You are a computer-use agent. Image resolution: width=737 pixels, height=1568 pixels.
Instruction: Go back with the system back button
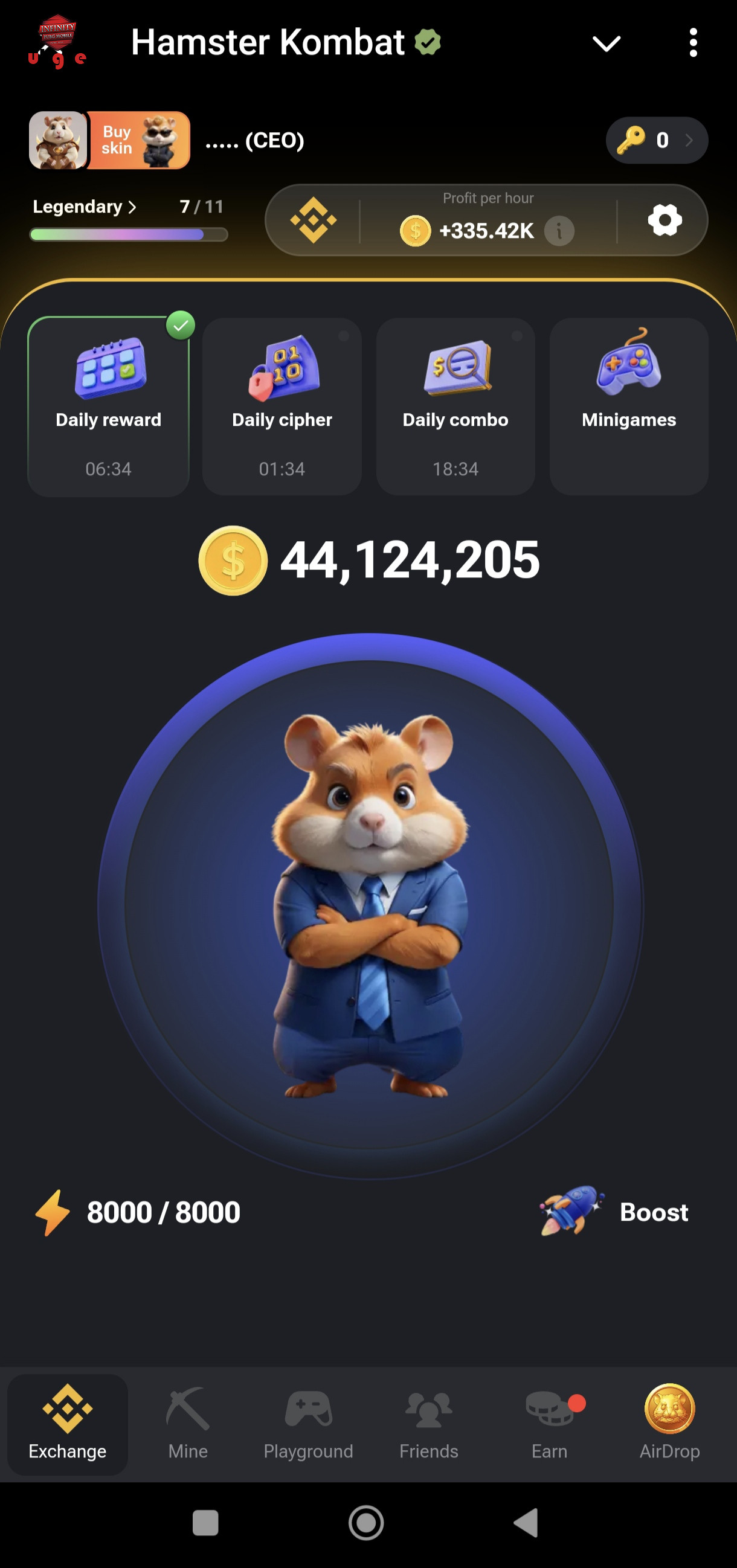pos(526,1523)
